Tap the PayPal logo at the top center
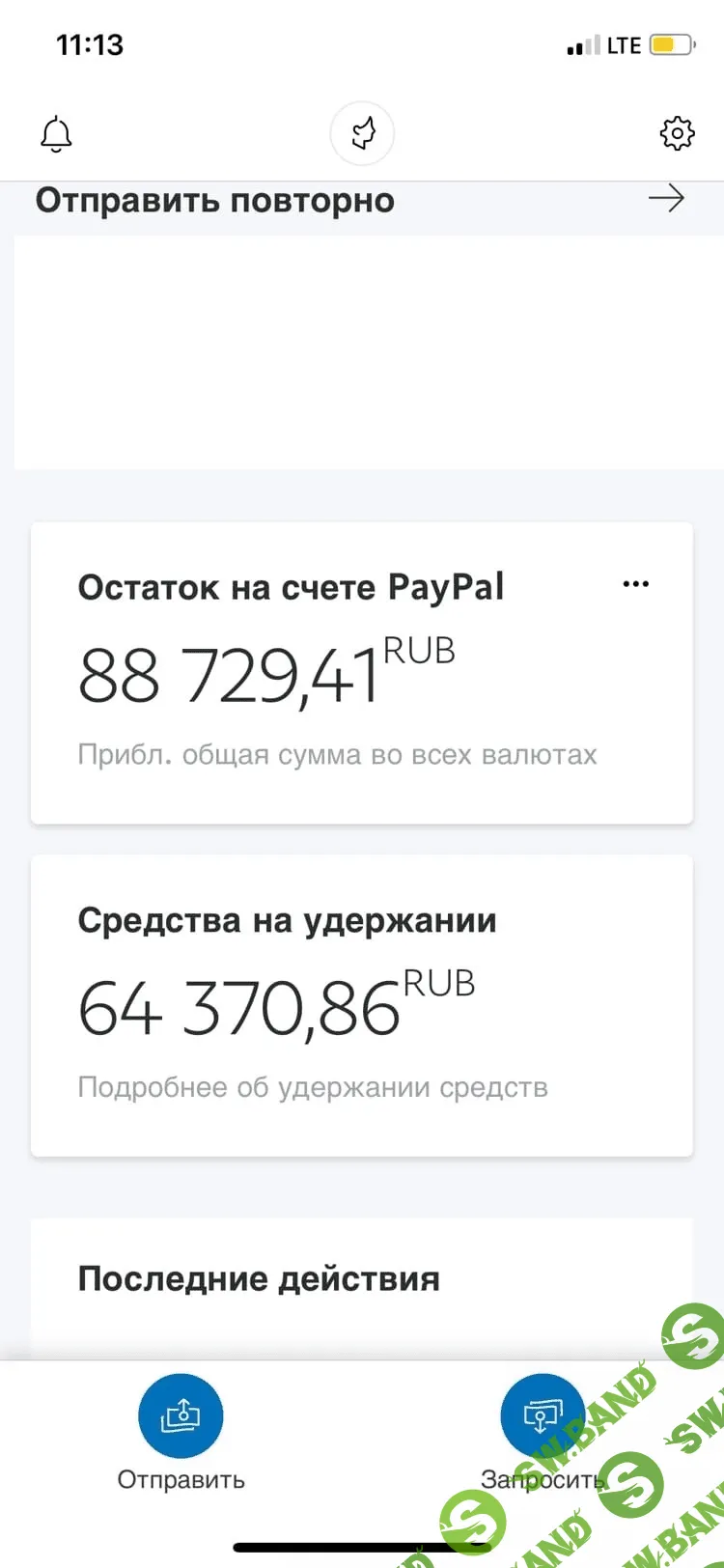This screenshot has height=1568, width=724. tap(362, 133)
